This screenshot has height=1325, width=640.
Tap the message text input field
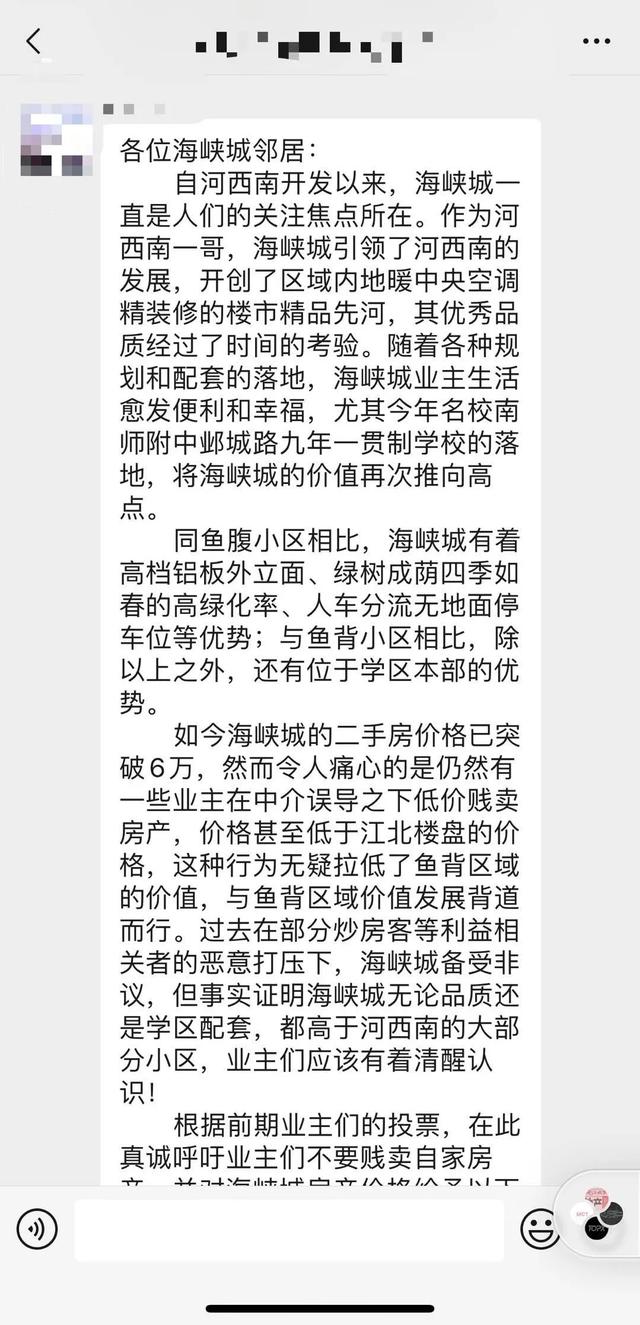(x=289, y=1229)
